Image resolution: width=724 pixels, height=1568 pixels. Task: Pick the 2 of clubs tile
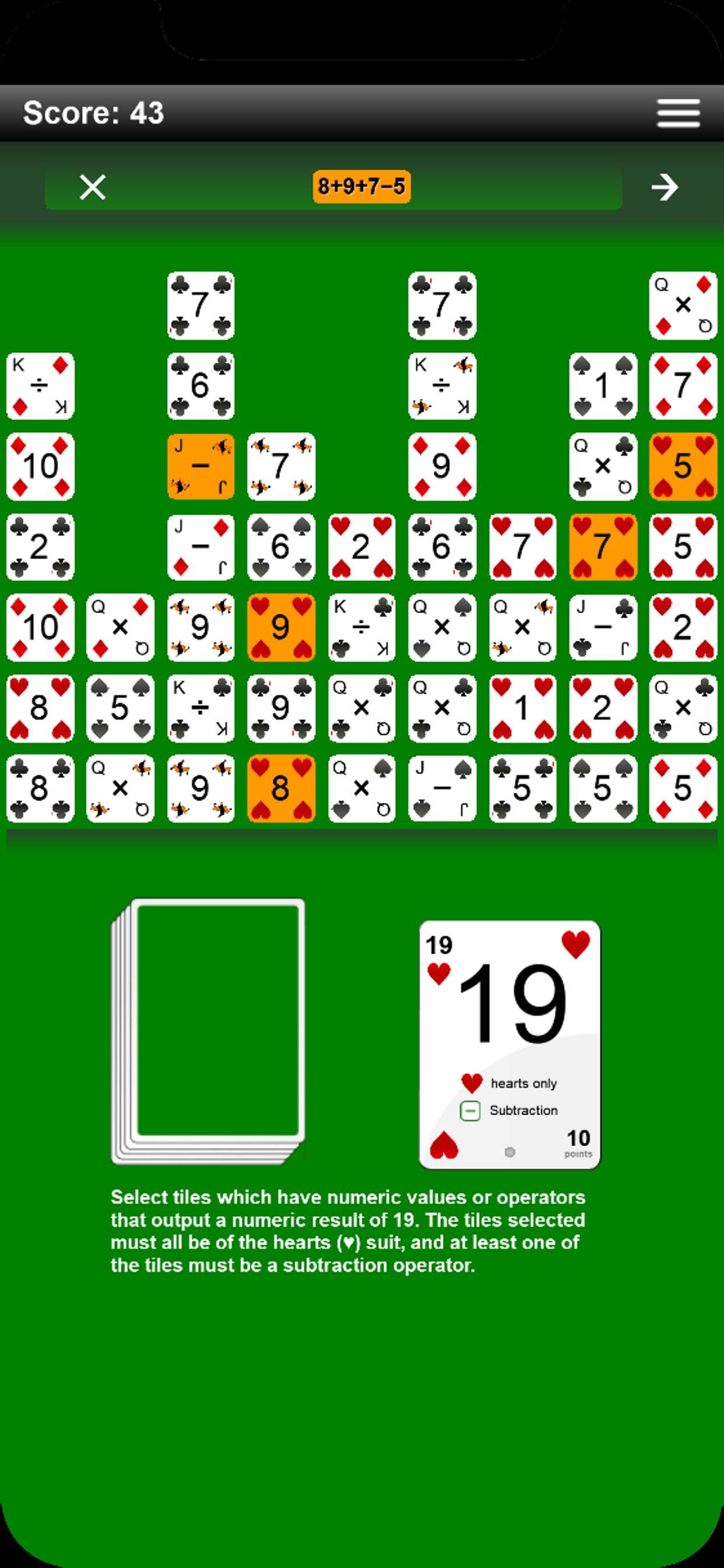pyautogui.click(x=40, y=547)
